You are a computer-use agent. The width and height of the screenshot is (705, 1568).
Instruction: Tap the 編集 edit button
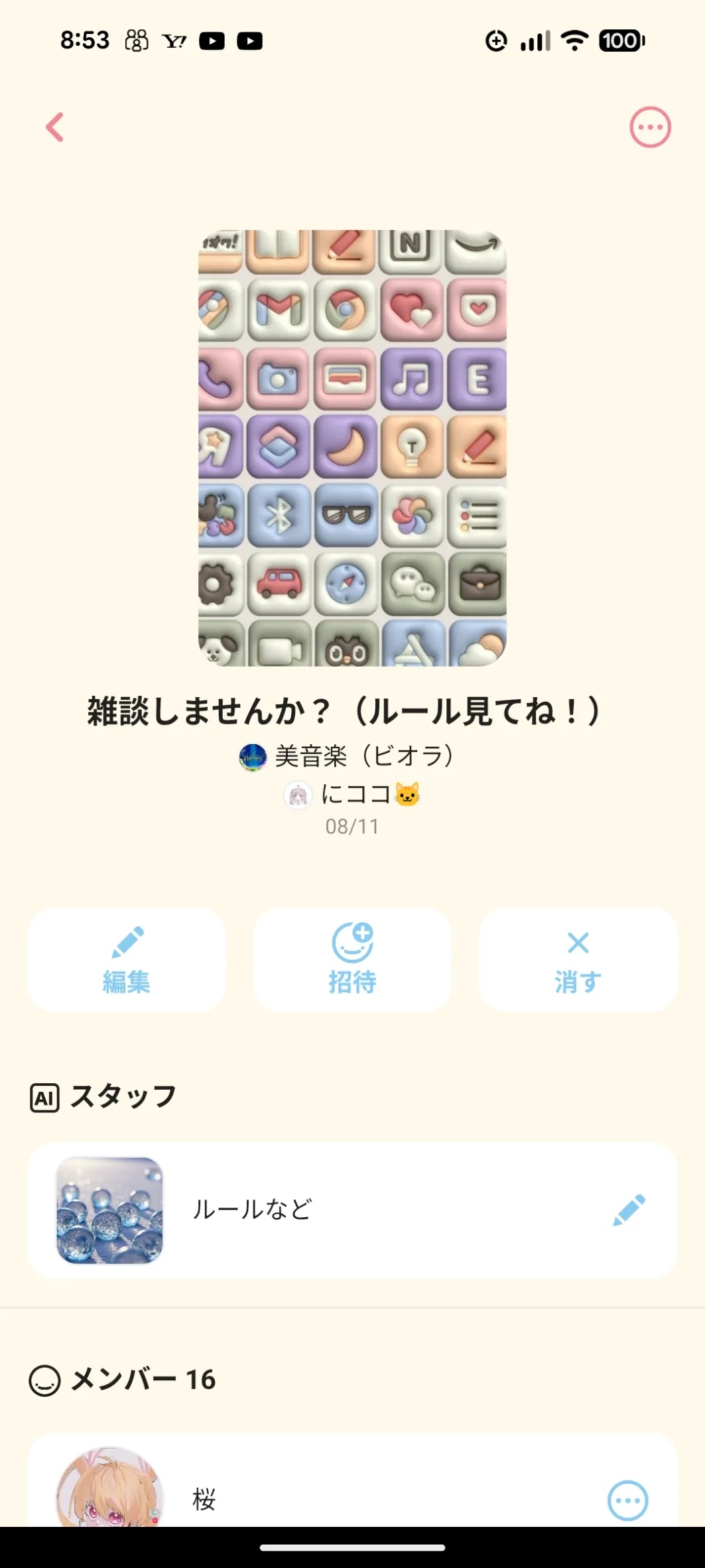coord(127,959)
